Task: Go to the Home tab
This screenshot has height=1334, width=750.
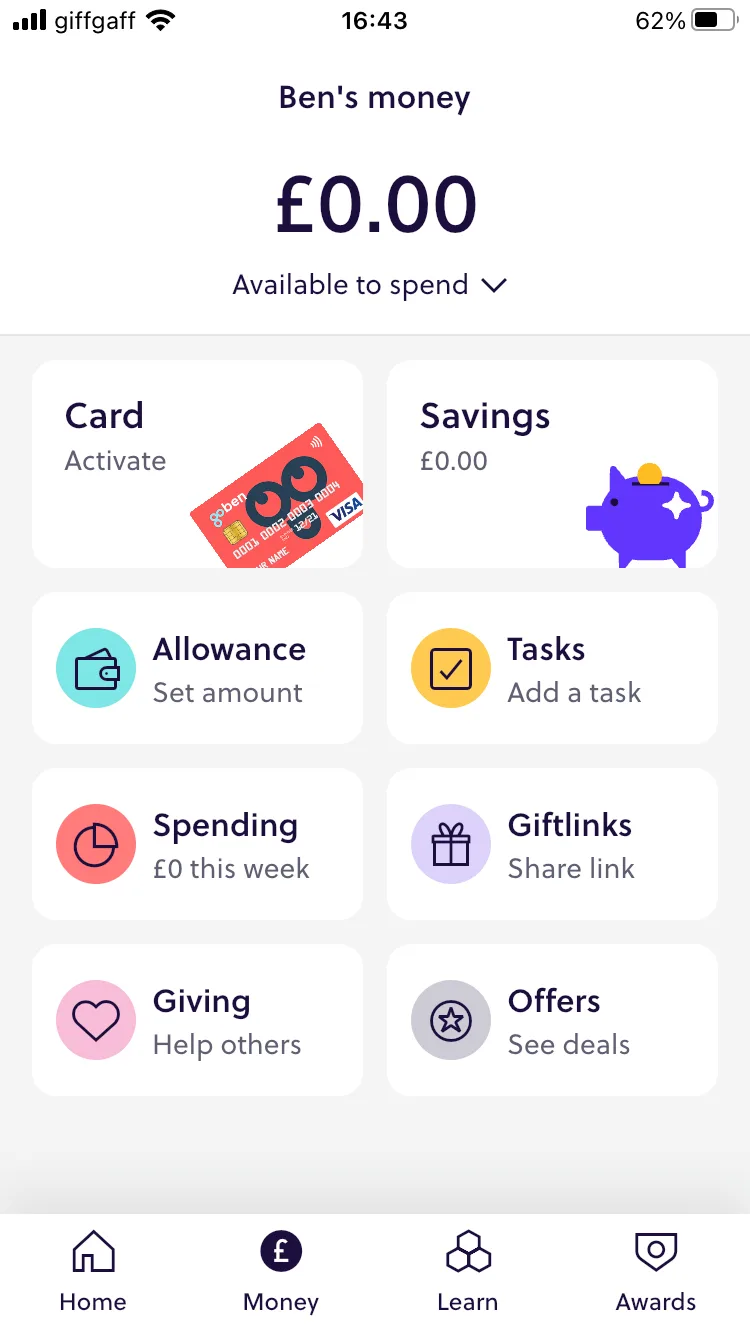Action: (93, 1272)
